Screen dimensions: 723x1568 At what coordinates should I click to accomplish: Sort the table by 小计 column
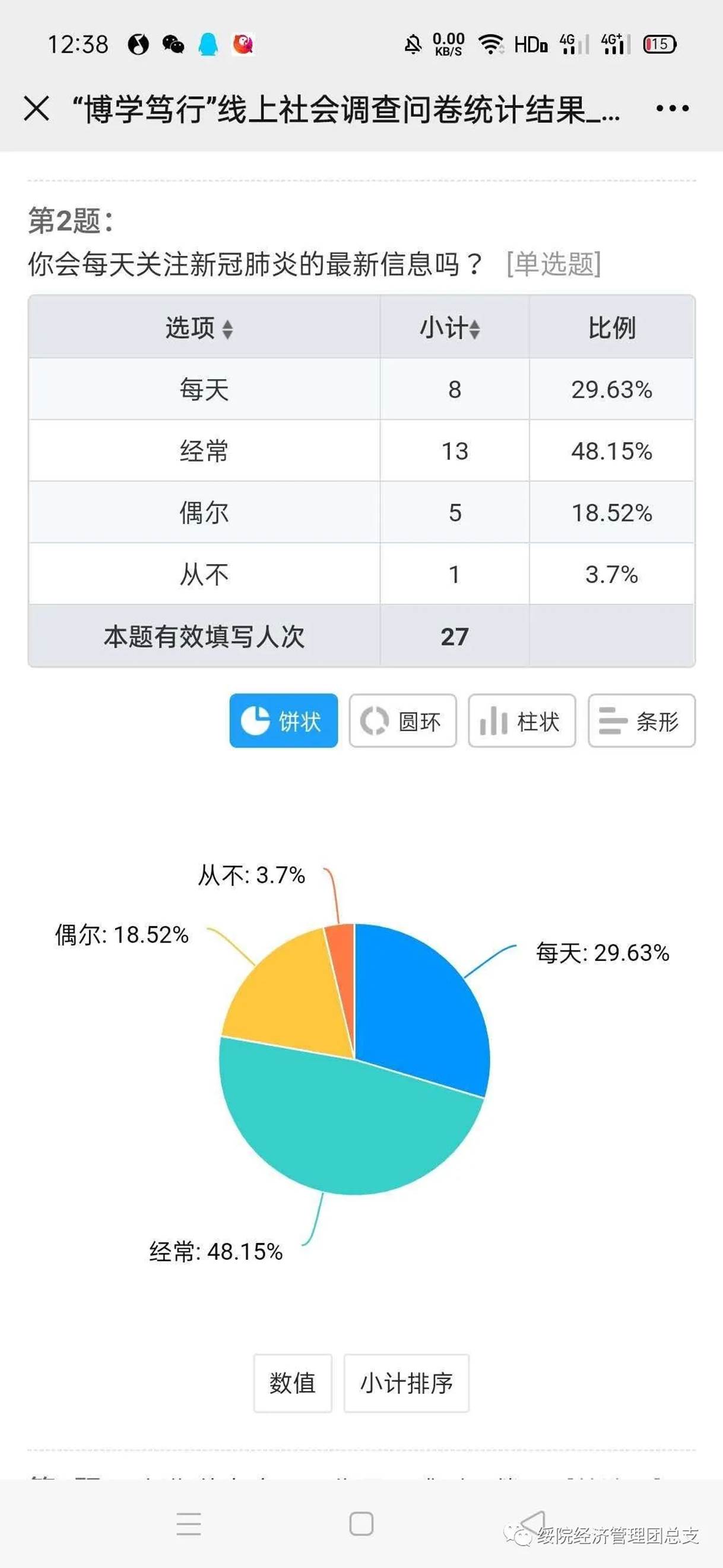point(451,328)
